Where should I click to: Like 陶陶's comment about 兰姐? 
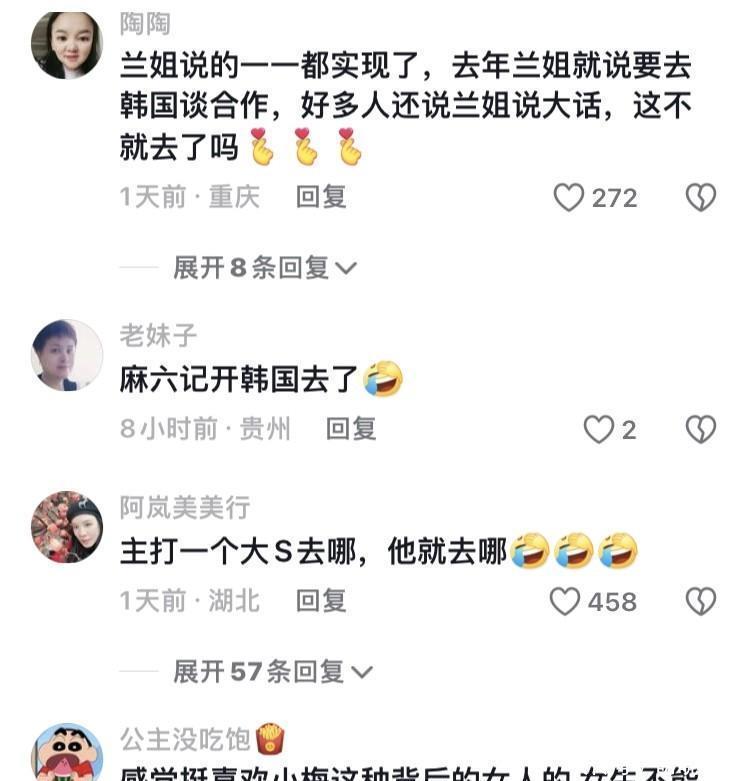pos(569,198)
